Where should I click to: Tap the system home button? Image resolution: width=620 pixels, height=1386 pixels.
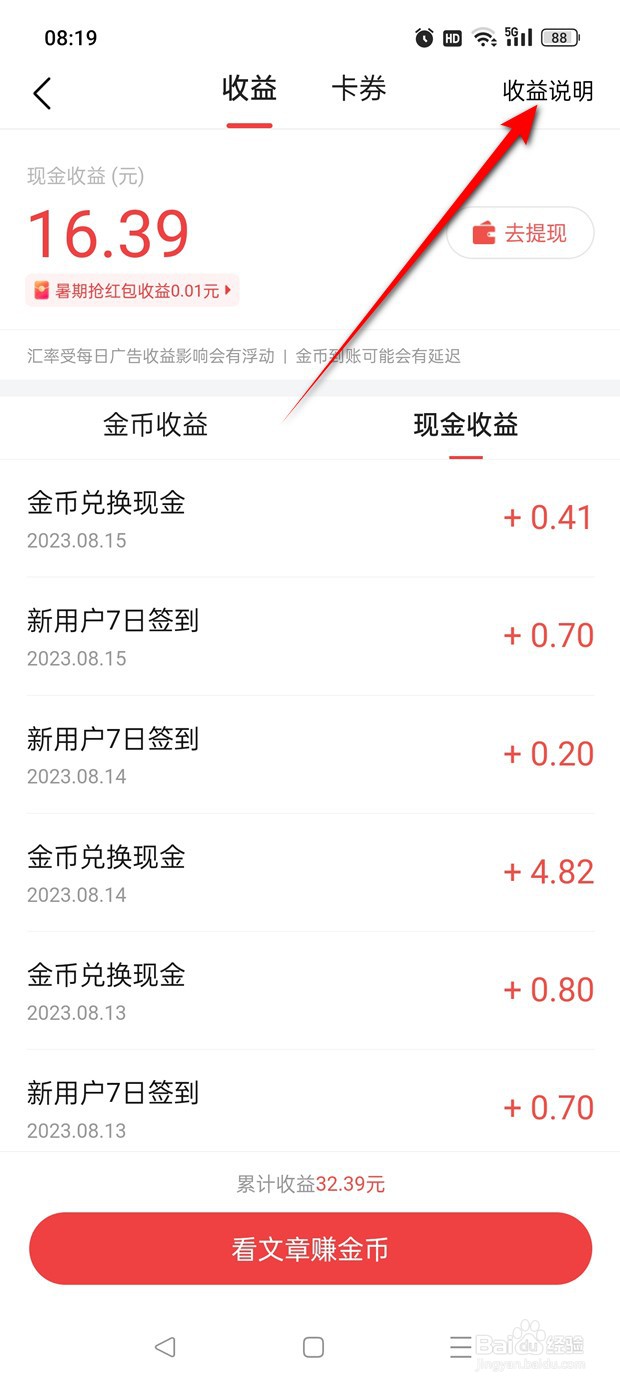pos(313,1346)
